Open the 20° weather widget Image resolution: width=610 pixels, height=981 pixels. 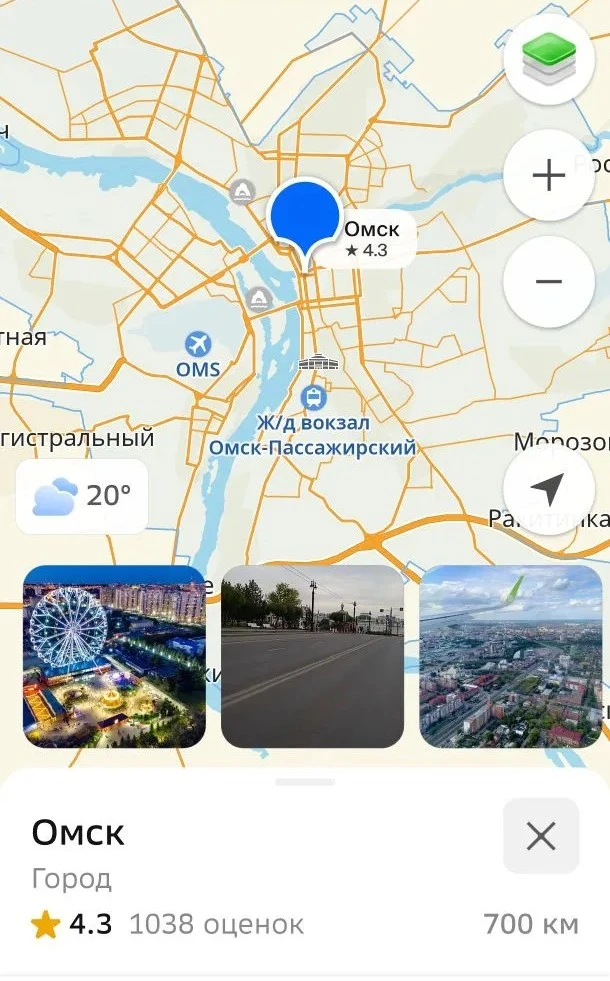pos(82,496)
